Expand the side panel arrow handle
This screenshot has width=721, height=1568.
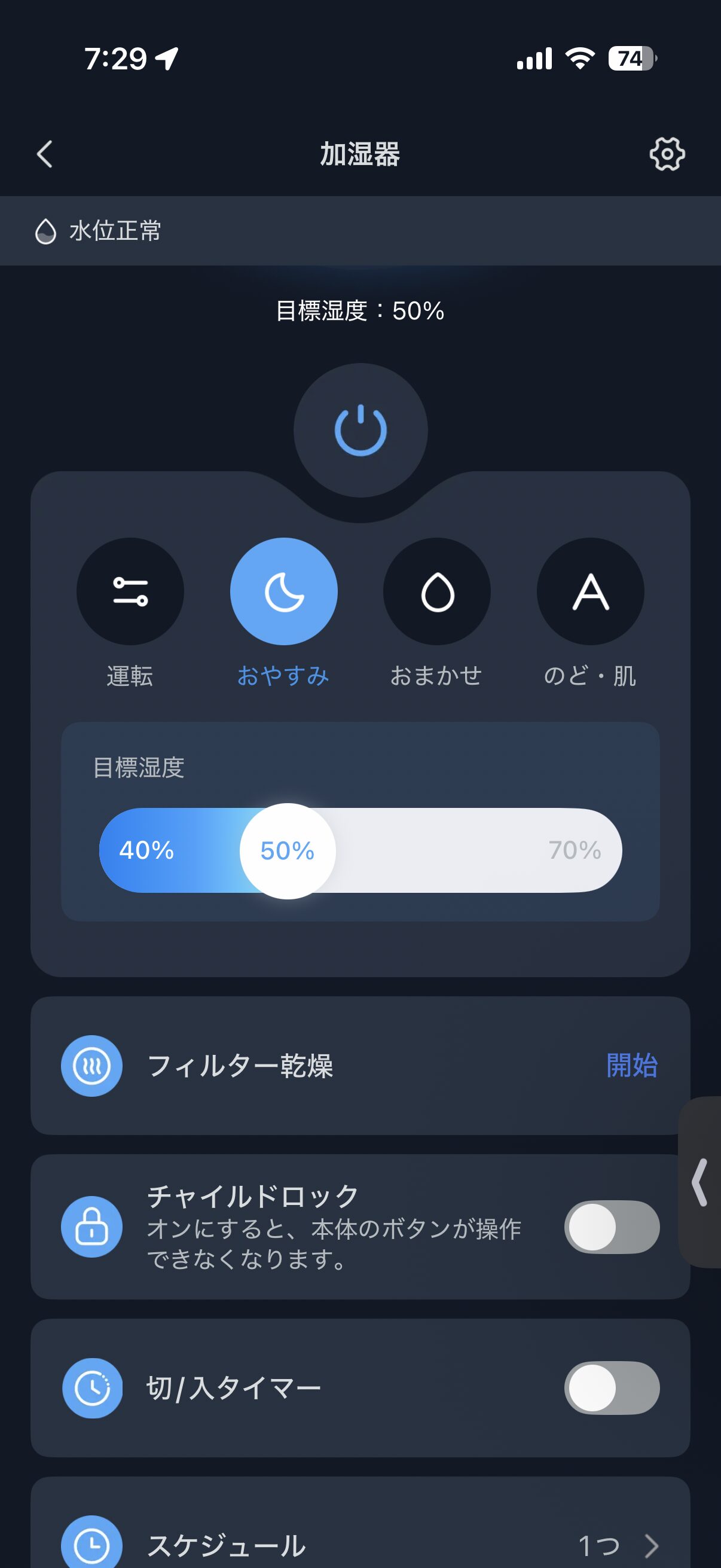[x=700, y=1183]
